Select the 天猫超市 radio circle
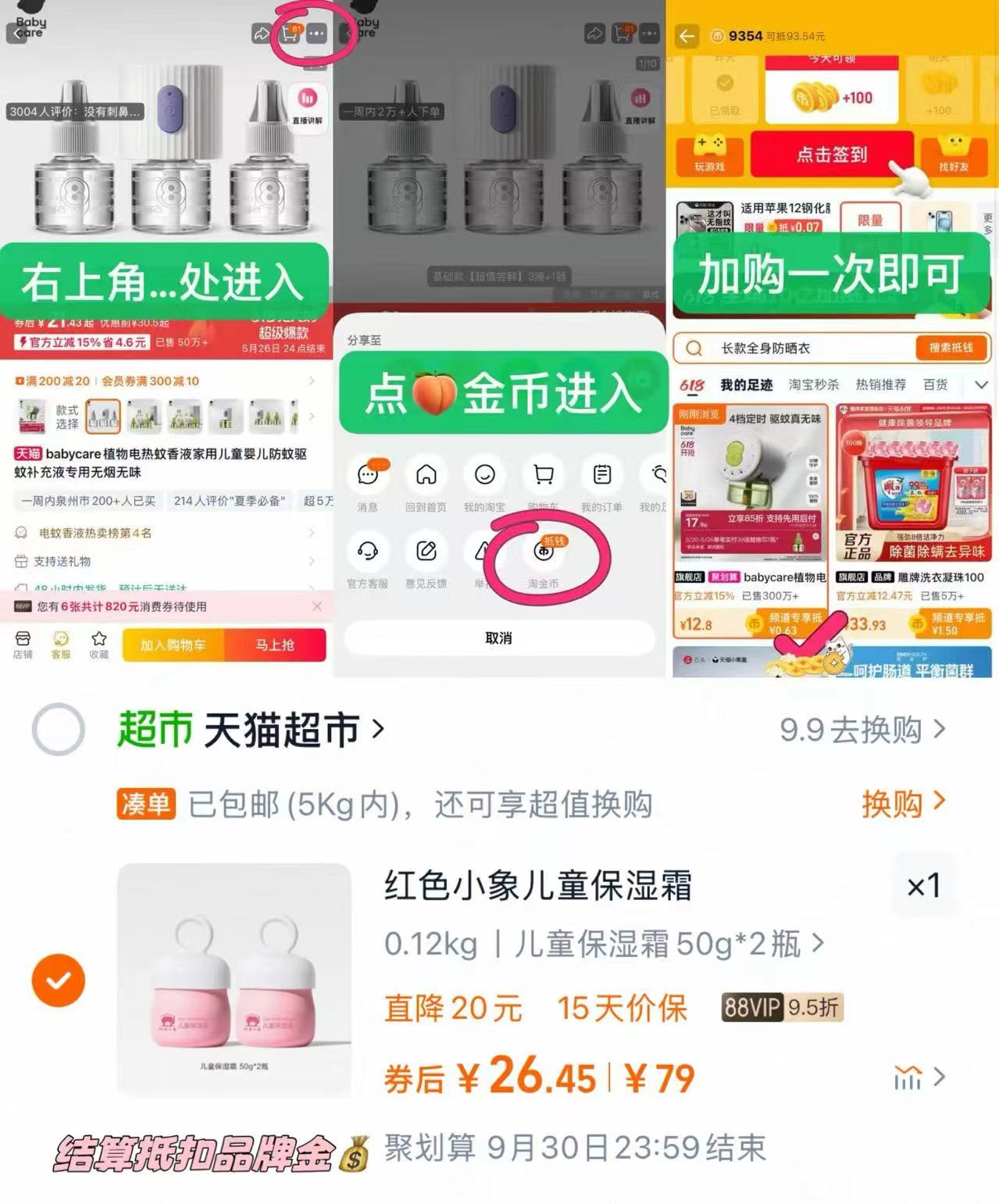The width and height of the screenshot is (999, 1204). (x=59, y=731)
